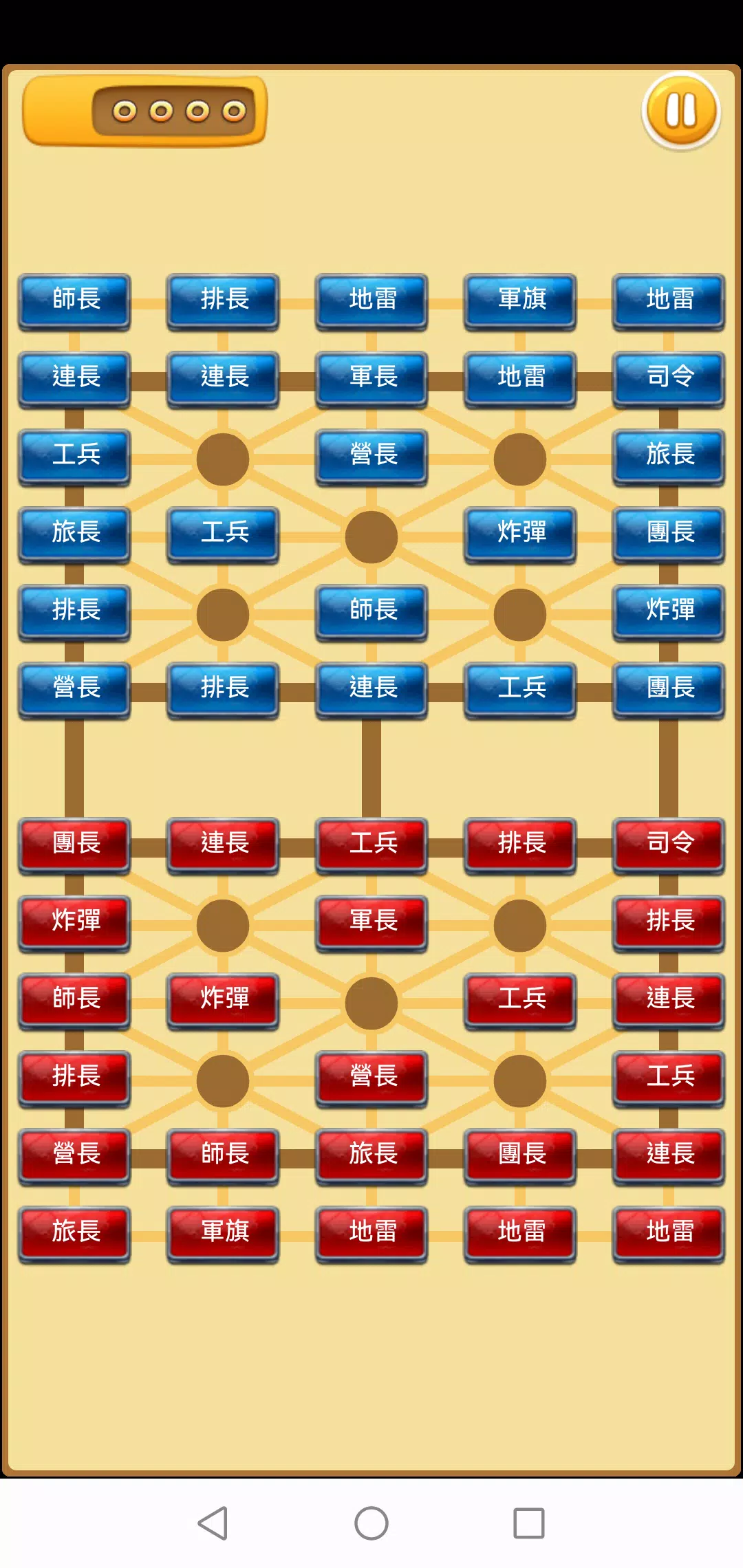Viewport: 743px width, 1568px height.
Task: Go to the system home screen
Action: coord(371,1523)
